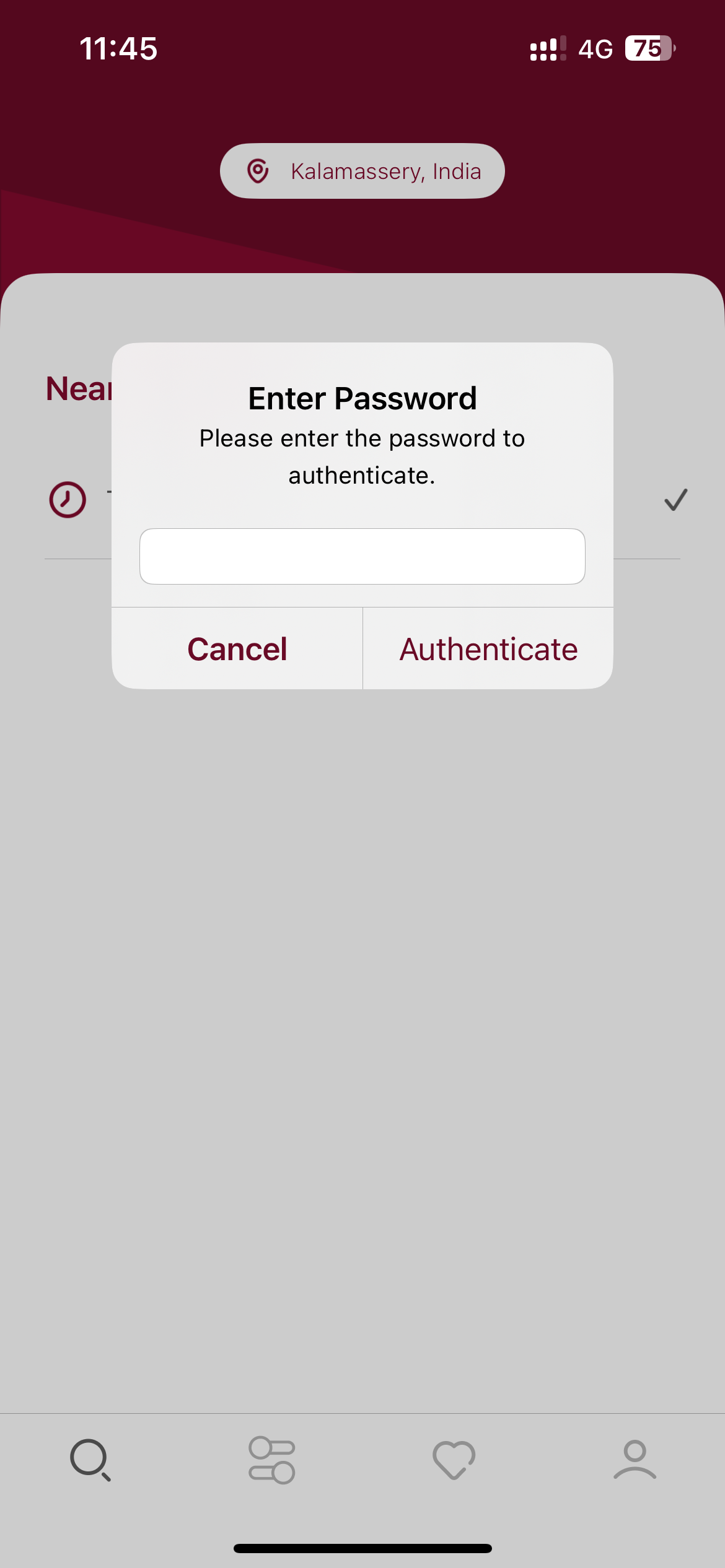Image resolution: width=725 pixels, height=1568 pixels.
Task: Confirm with the Authenticate button
Action: point(488,649)
